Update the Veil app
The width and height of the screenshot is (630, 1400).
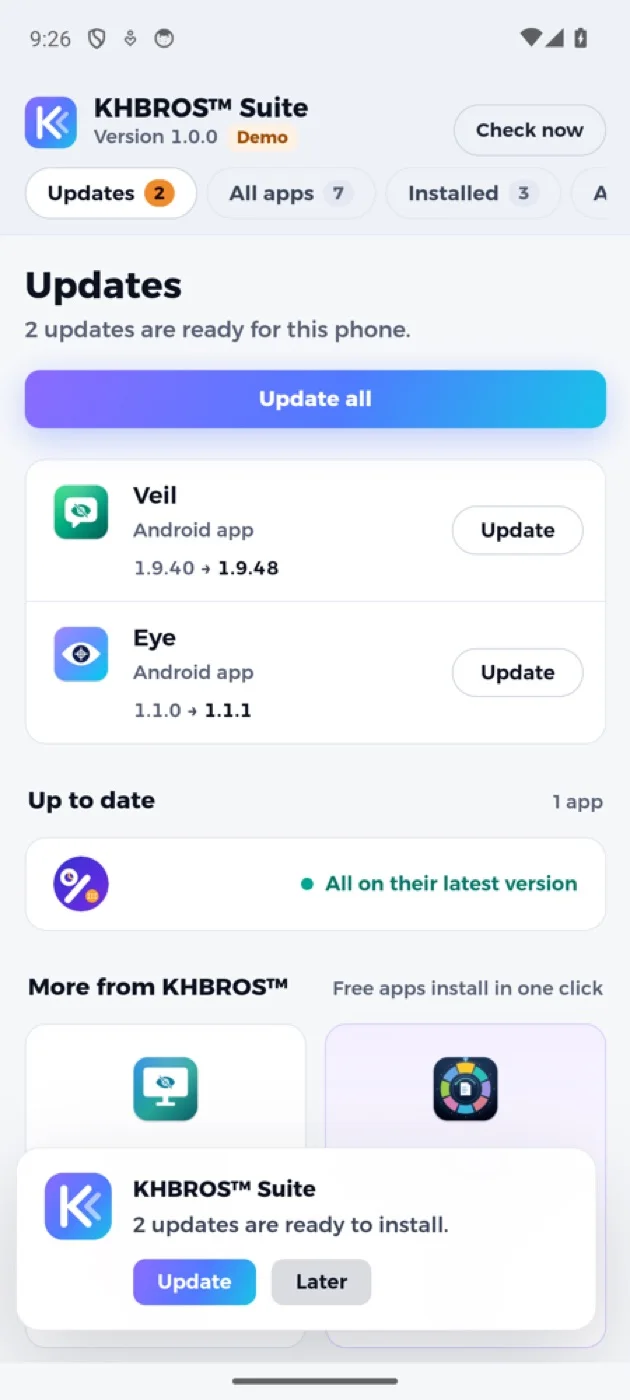(517, 530)
